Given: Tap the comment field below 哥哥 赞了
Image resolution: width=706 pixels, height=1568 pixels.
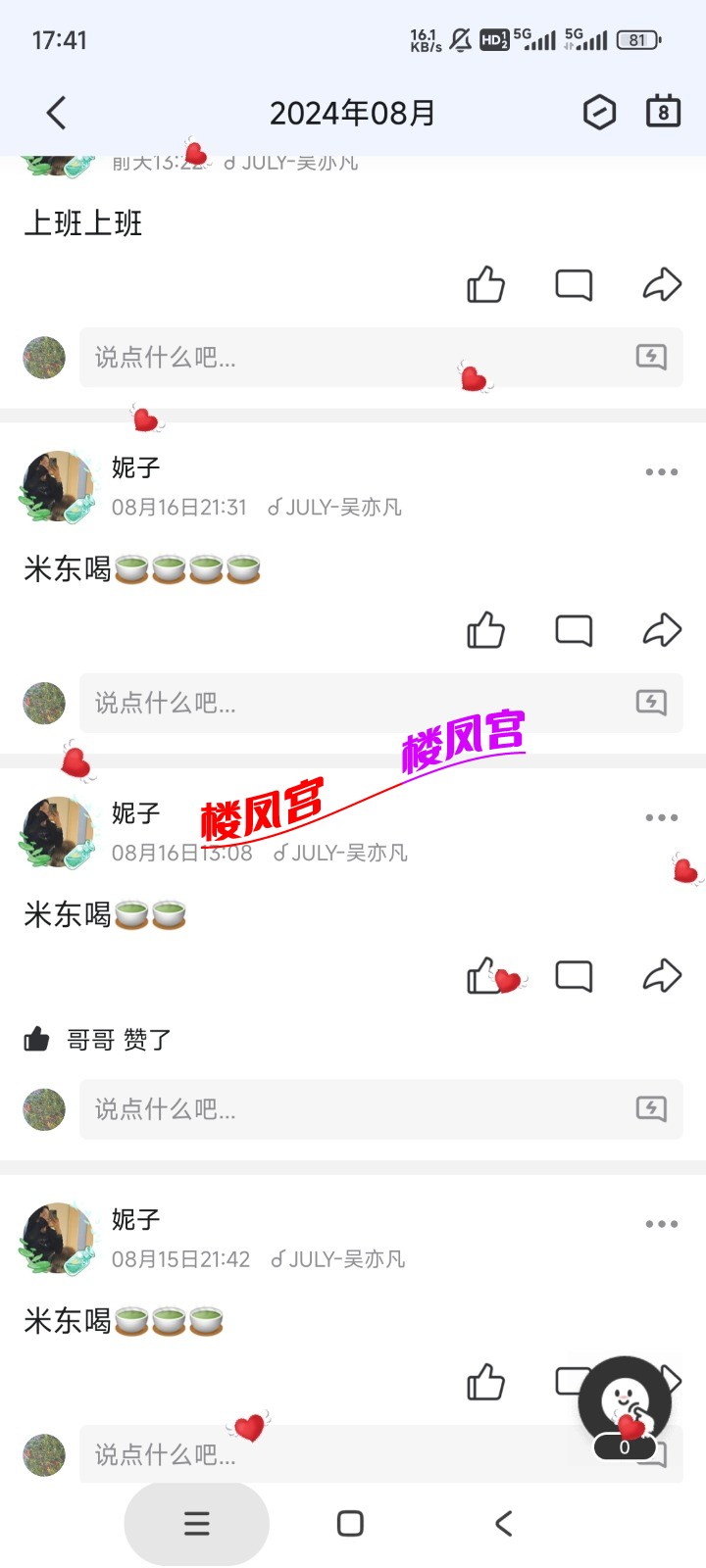Looking at the screenshot, I should tap(353, 1109).
